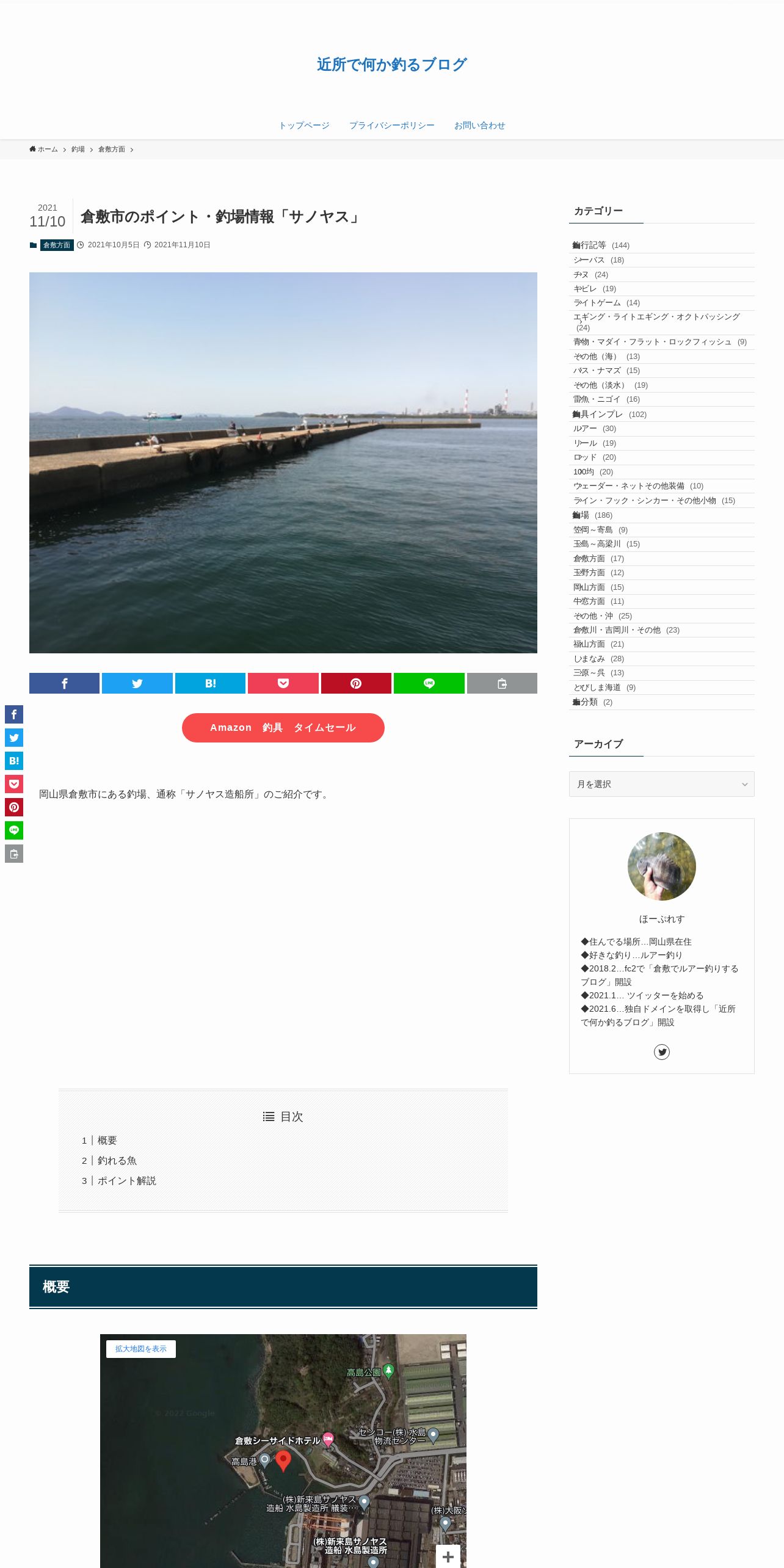The image size is (784, 1568).
Task: Open the シーバス category in the sidebar
Action: 589,260
